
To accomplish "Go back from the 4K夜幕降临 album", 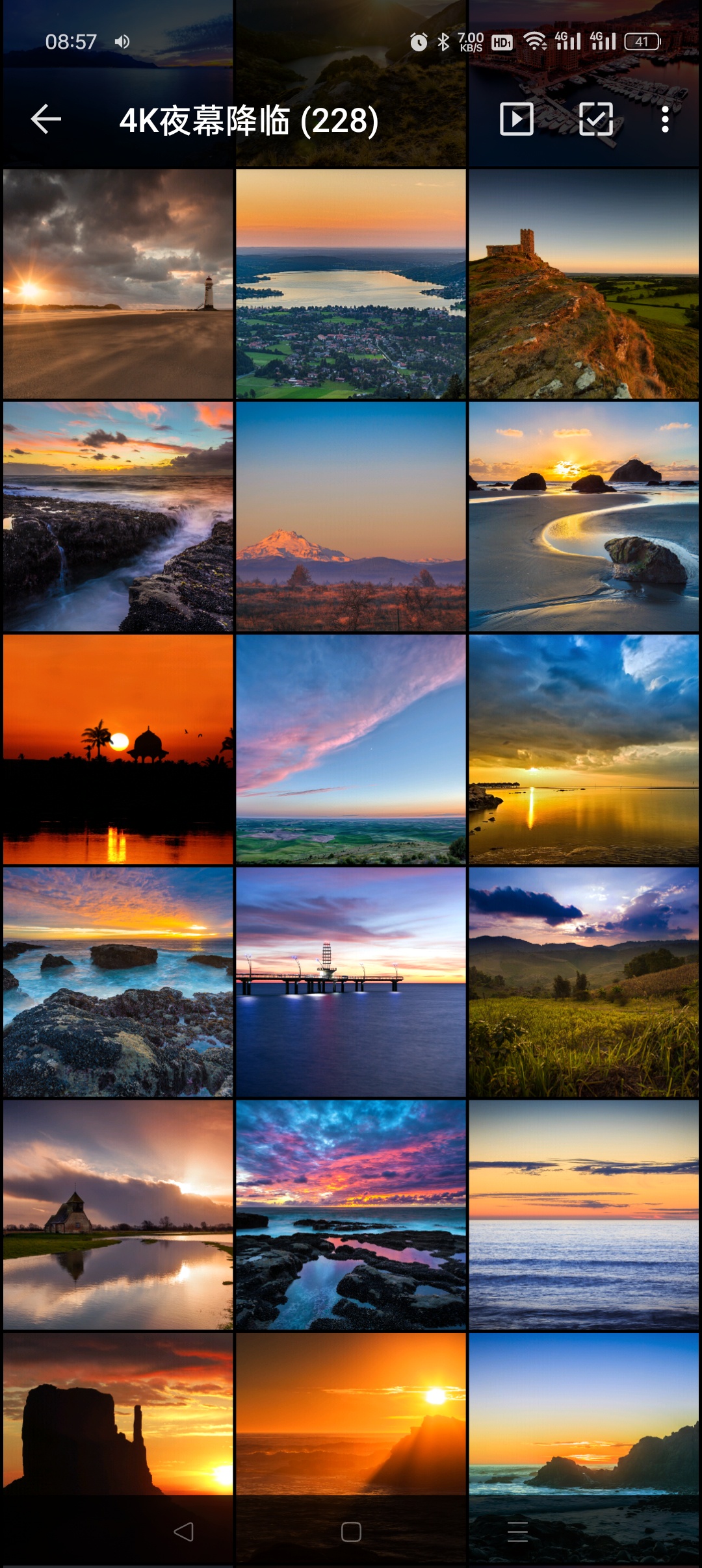I will point(46,120).
